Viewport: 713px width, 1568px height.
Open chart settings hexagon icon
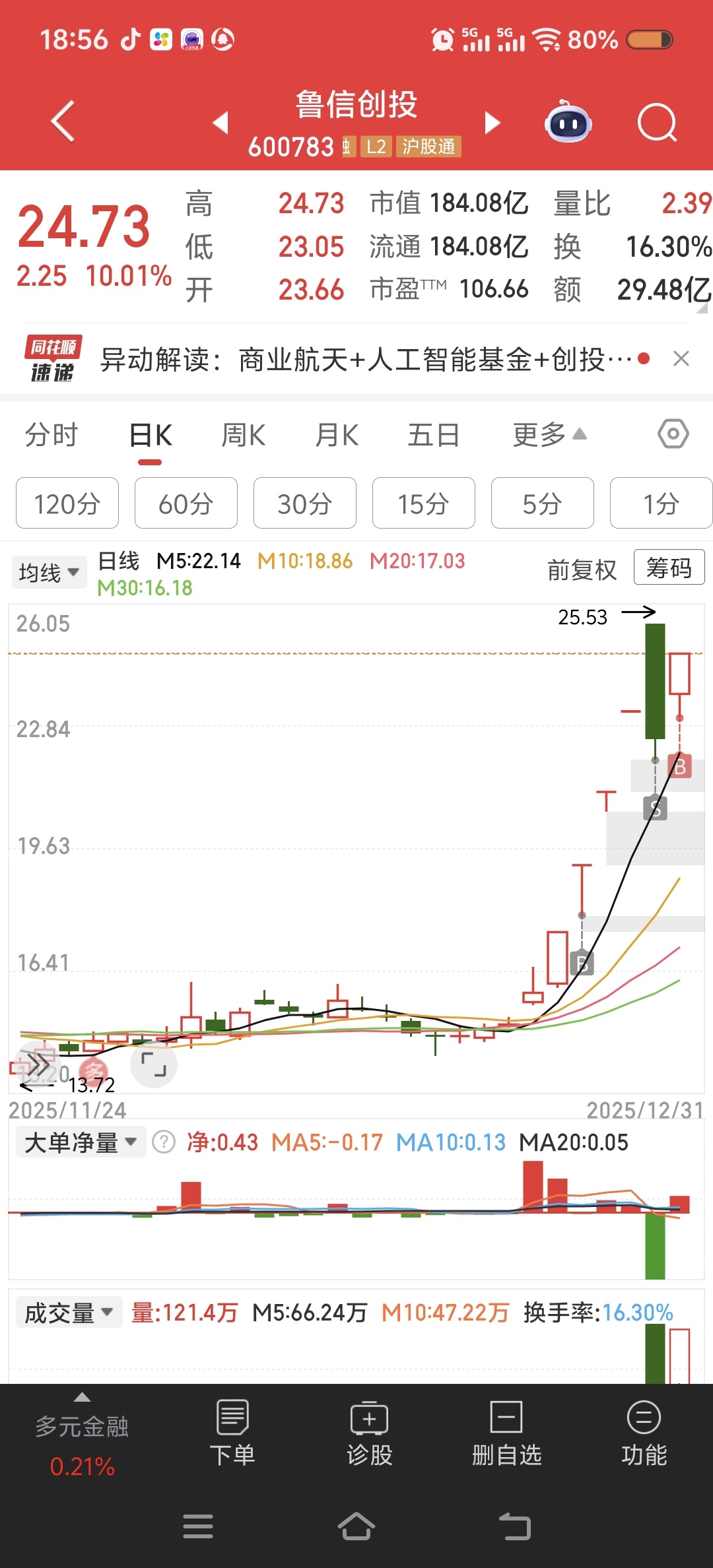coord(673,434)
